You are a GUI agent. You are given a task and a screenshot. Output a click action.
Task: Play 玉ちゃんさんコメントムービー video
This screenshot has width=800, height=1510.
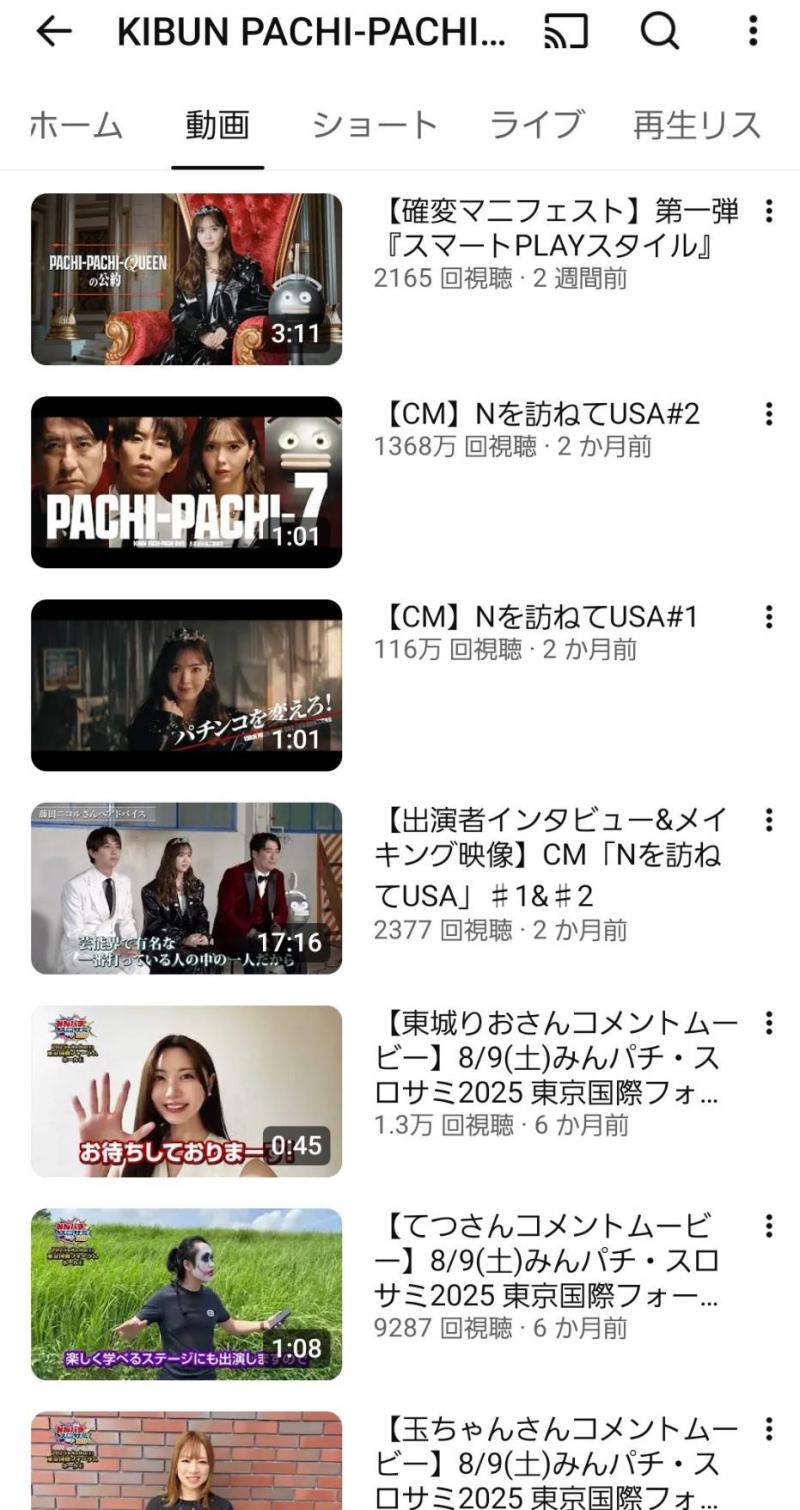coord(186,1460)
